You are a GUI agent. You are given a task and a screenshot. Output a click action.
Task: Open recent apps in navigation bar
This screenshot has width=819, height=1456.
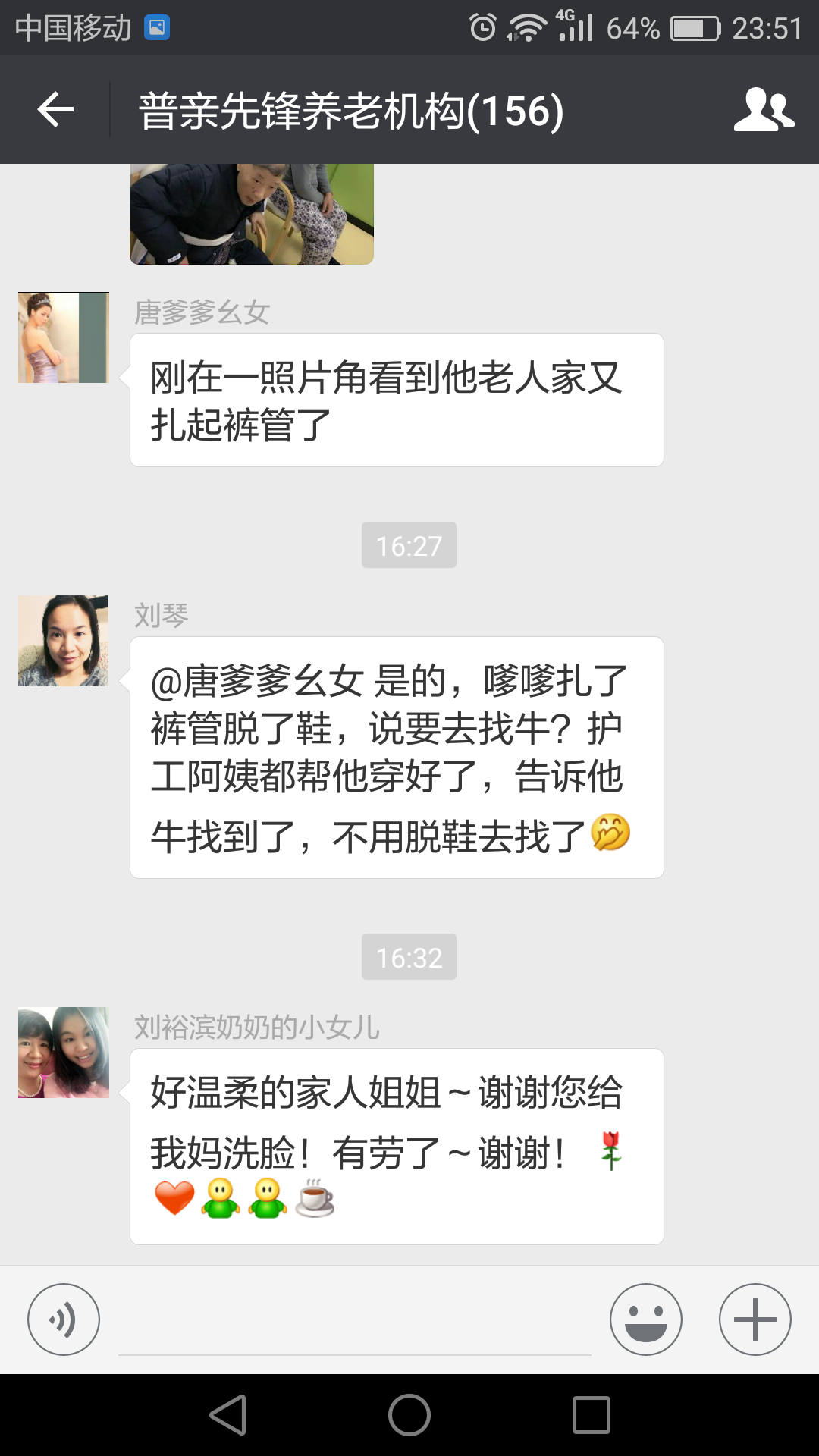tap(591, 1415)
